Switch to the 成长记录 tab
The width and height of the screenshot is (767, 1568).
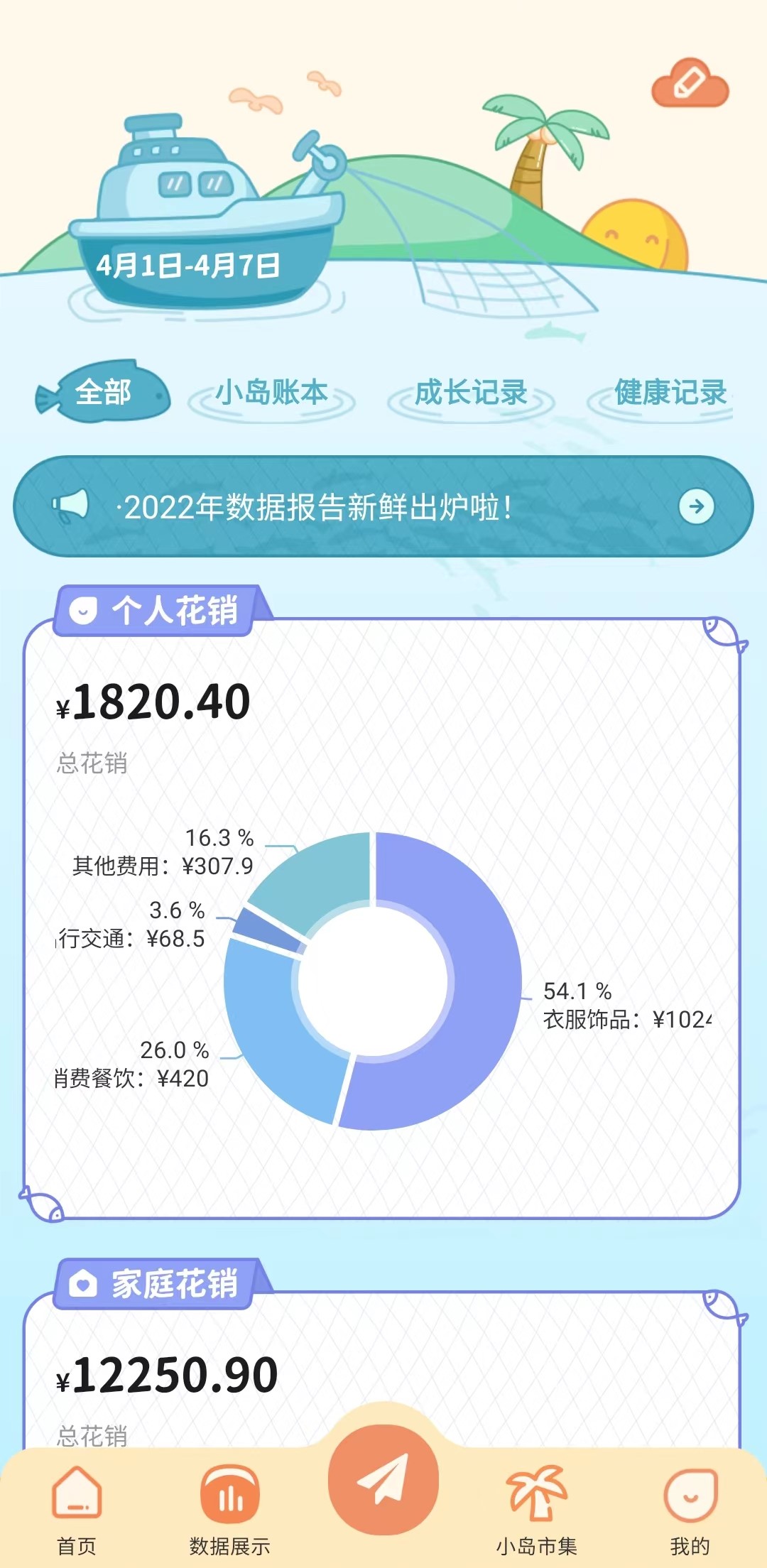click(471, 393)
